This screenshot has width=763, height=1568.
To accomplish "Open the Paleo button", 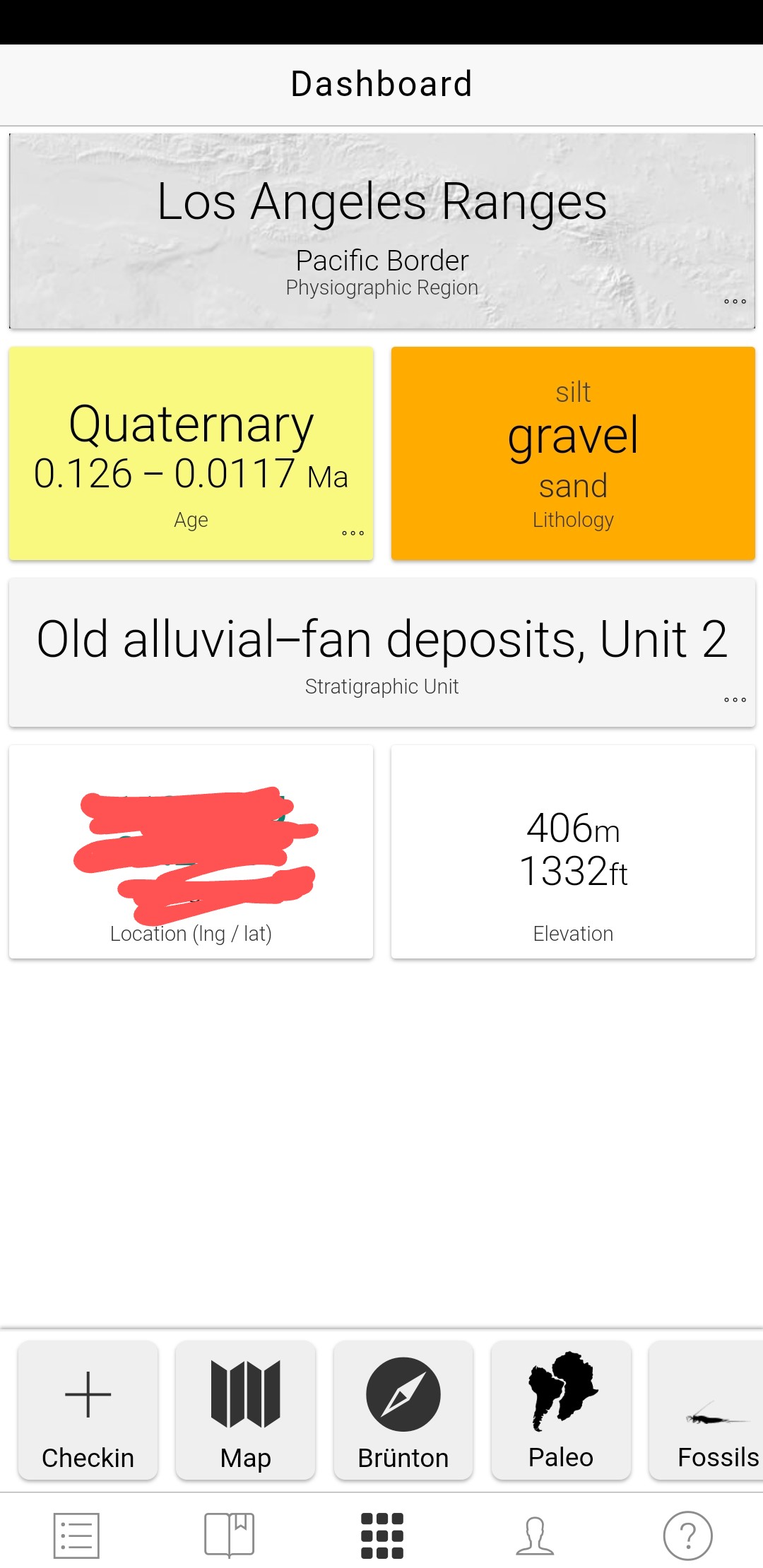I will click(x=561, y=1410).
